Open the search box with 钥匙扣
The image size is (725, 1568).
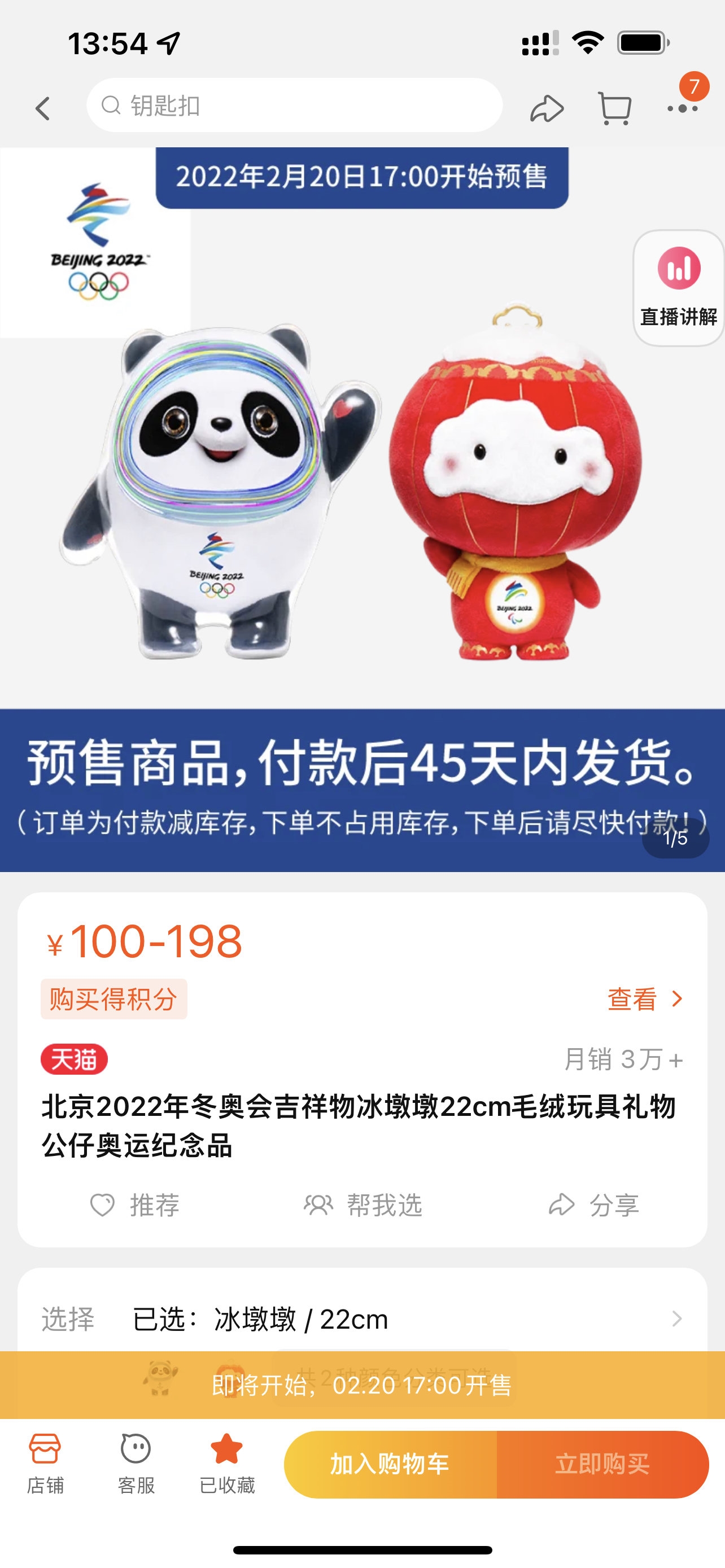point(294,106)
